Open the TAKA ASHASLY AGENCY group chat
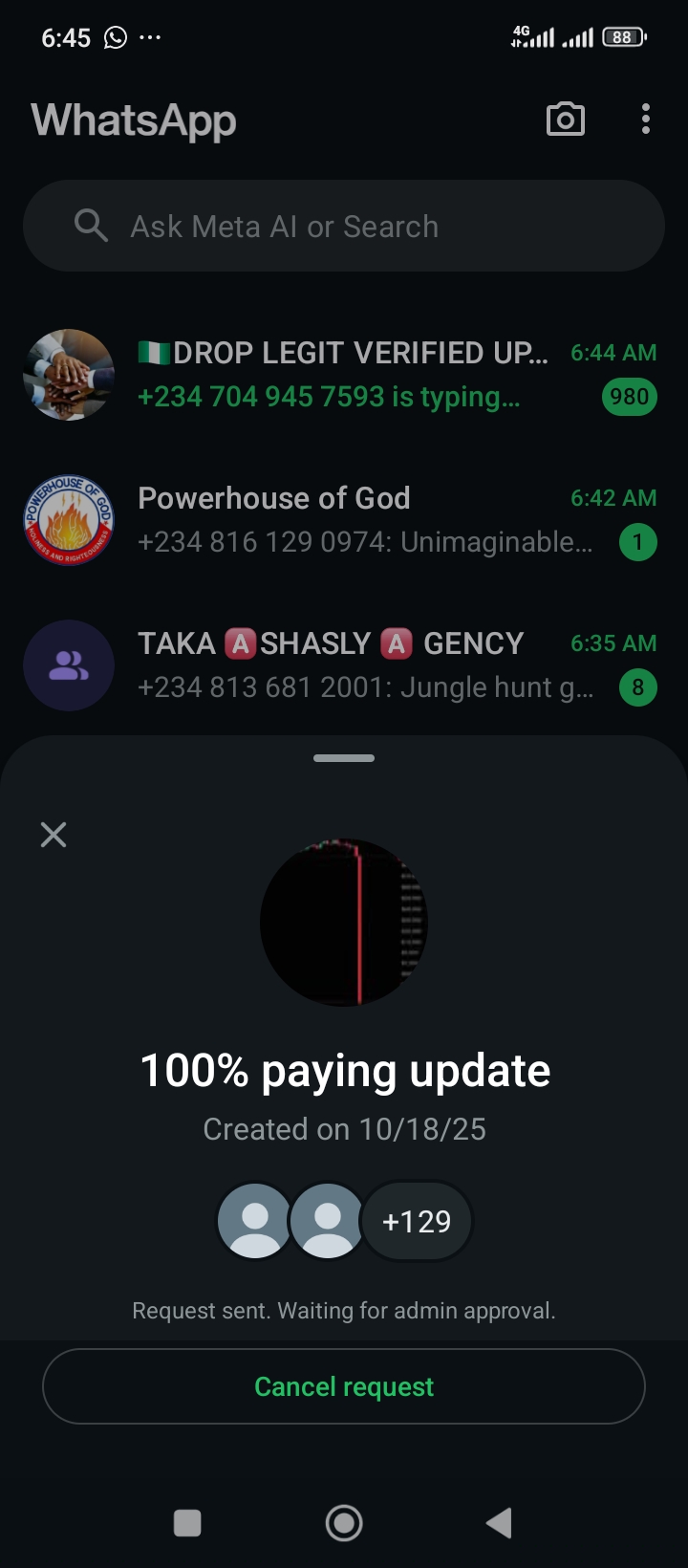 pos(344,665)
